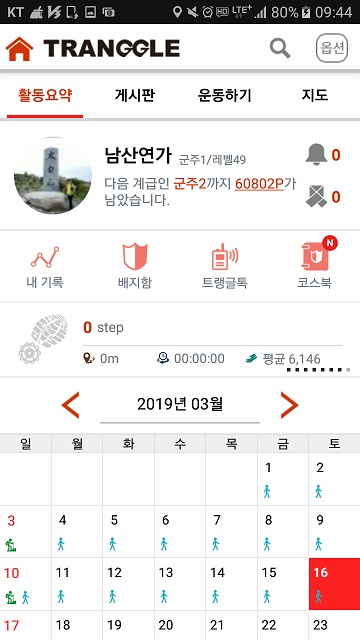Select the 활동요약 tab
This screenshot has height=640, width=360.
point(45,96)
